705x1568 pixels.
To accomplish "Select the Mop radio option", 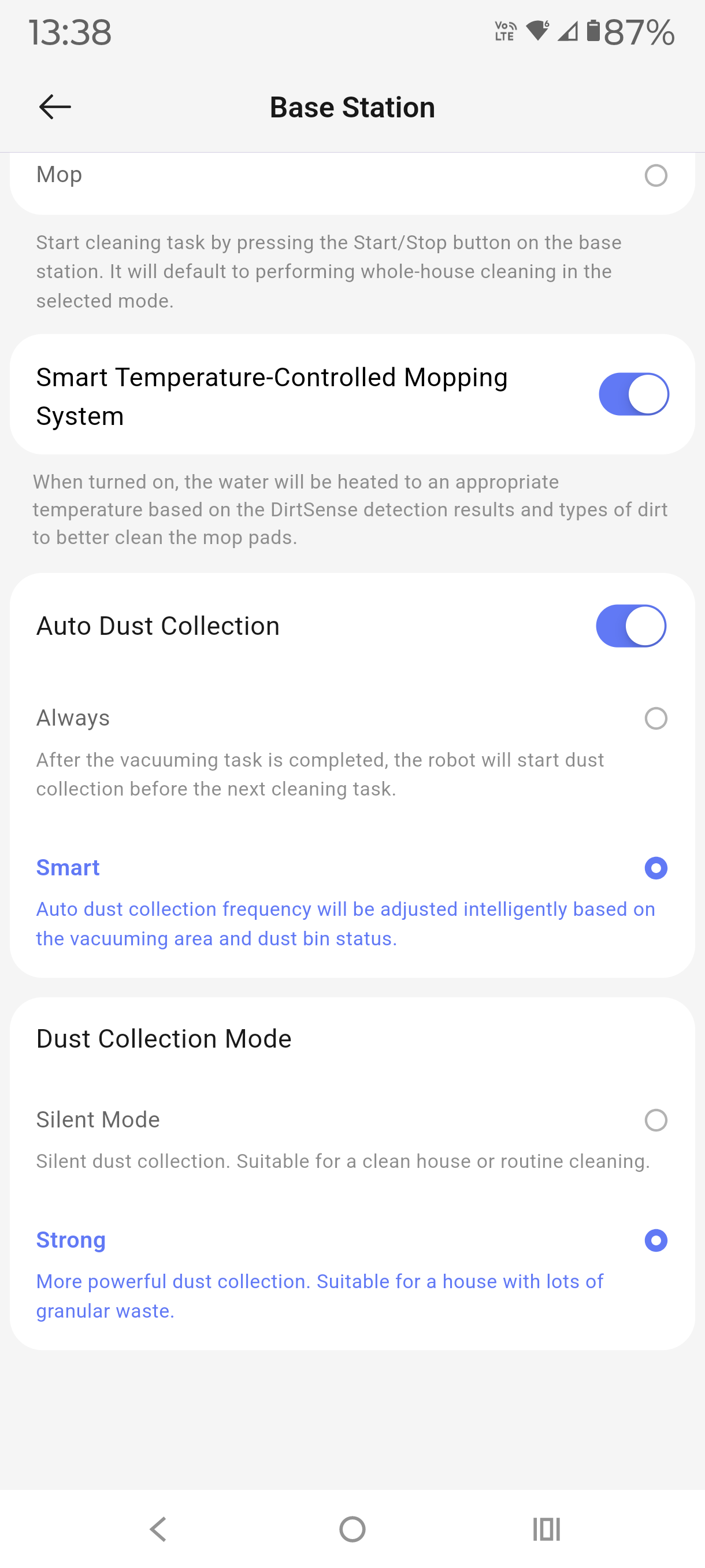I will tap(655, 176).
